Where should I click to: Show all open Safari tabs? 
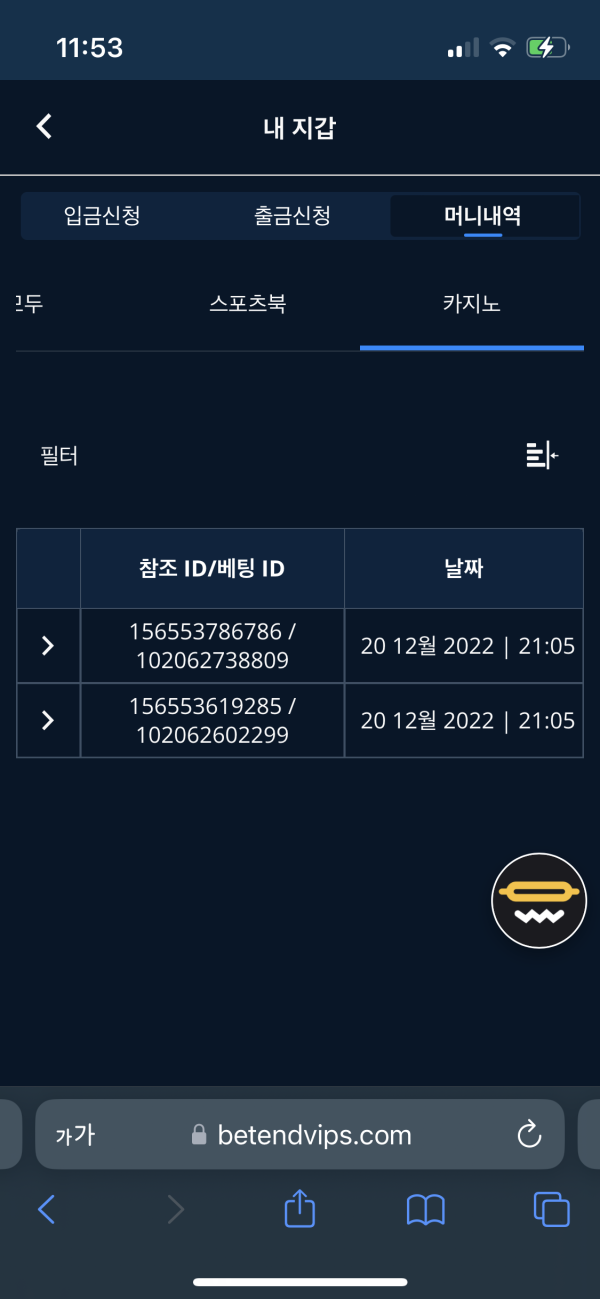coord(551,1210)
